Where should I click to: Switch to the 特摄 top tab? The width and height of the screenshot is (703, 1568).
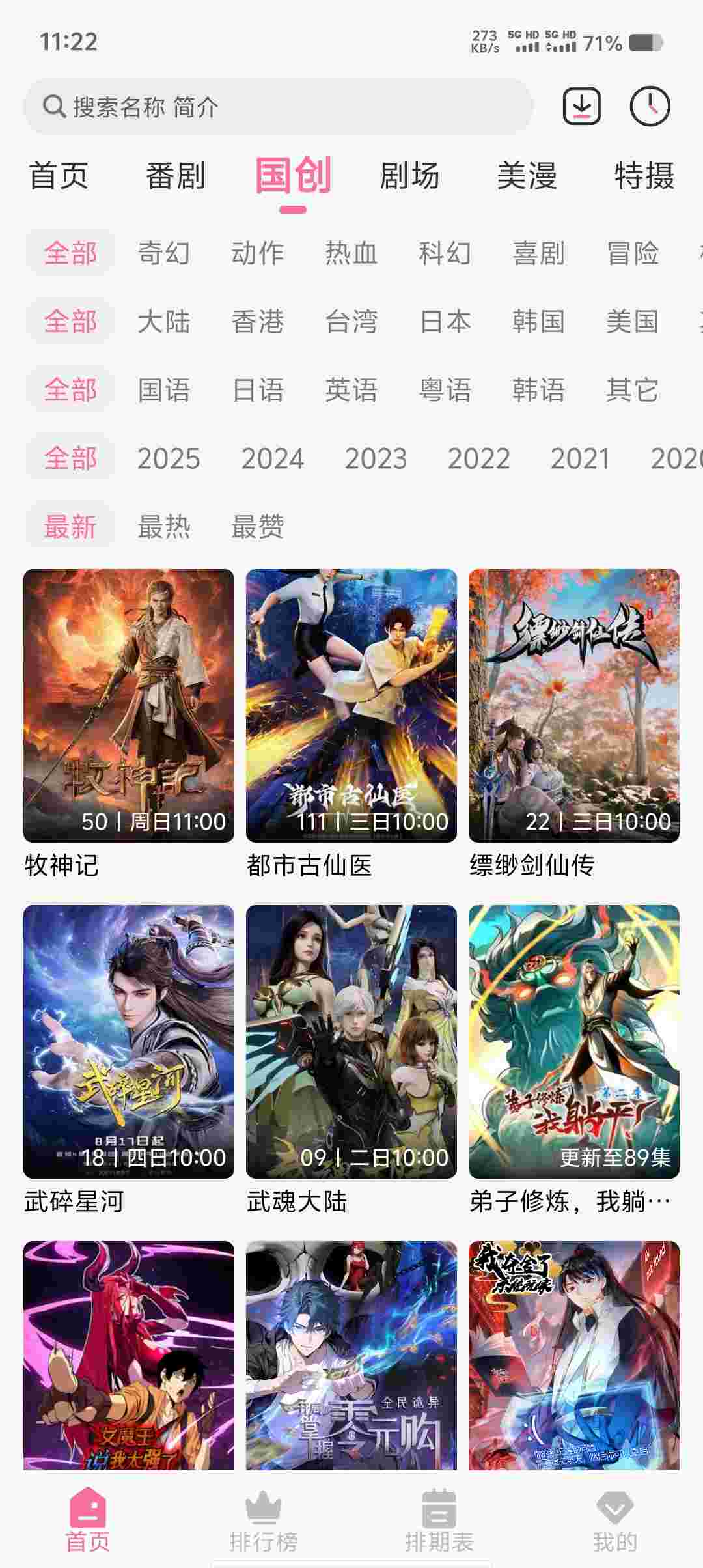(644, 176)
